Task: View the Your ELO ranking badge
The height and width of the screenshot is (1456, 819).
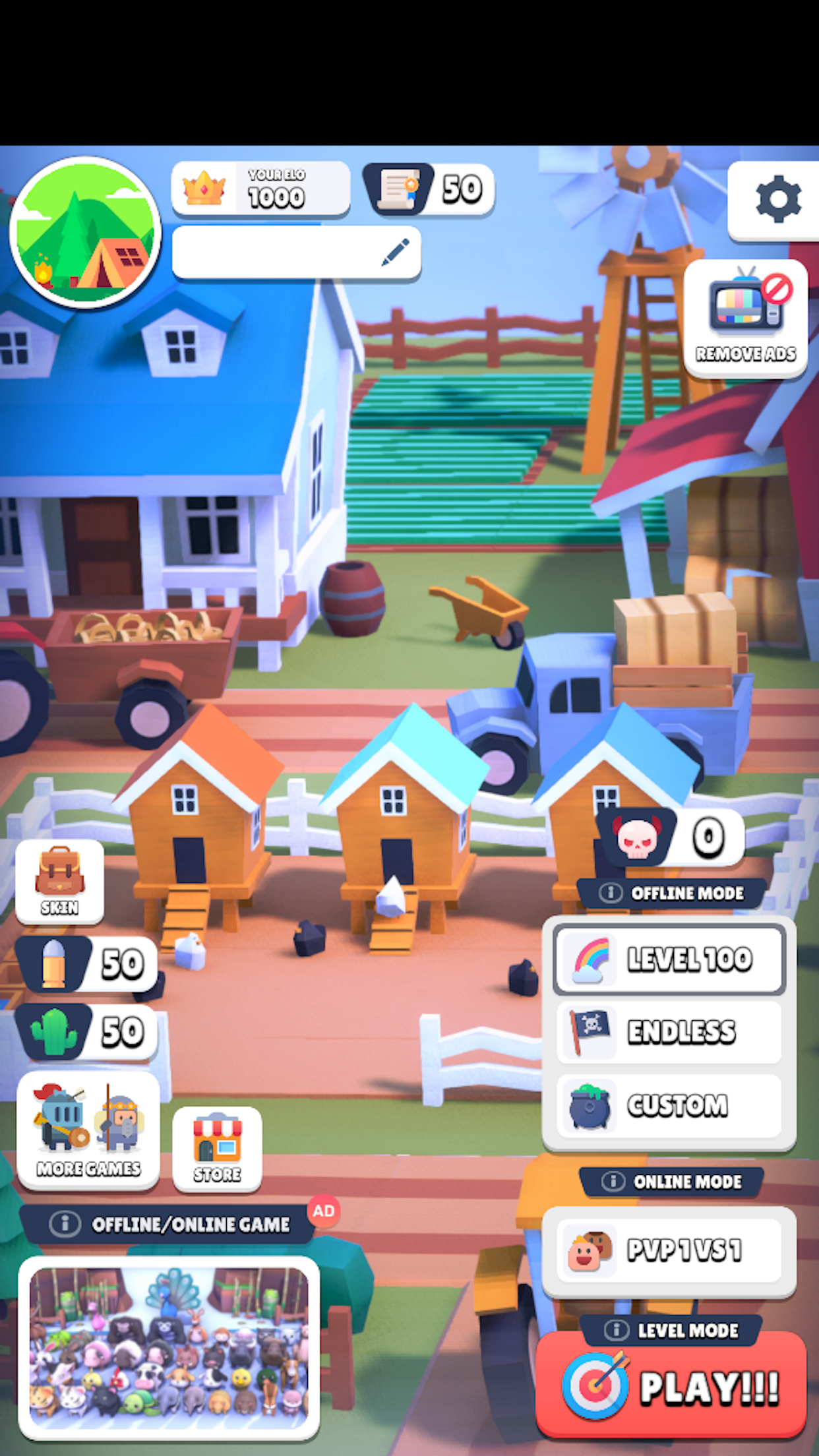Action: [x=260, y=189]
